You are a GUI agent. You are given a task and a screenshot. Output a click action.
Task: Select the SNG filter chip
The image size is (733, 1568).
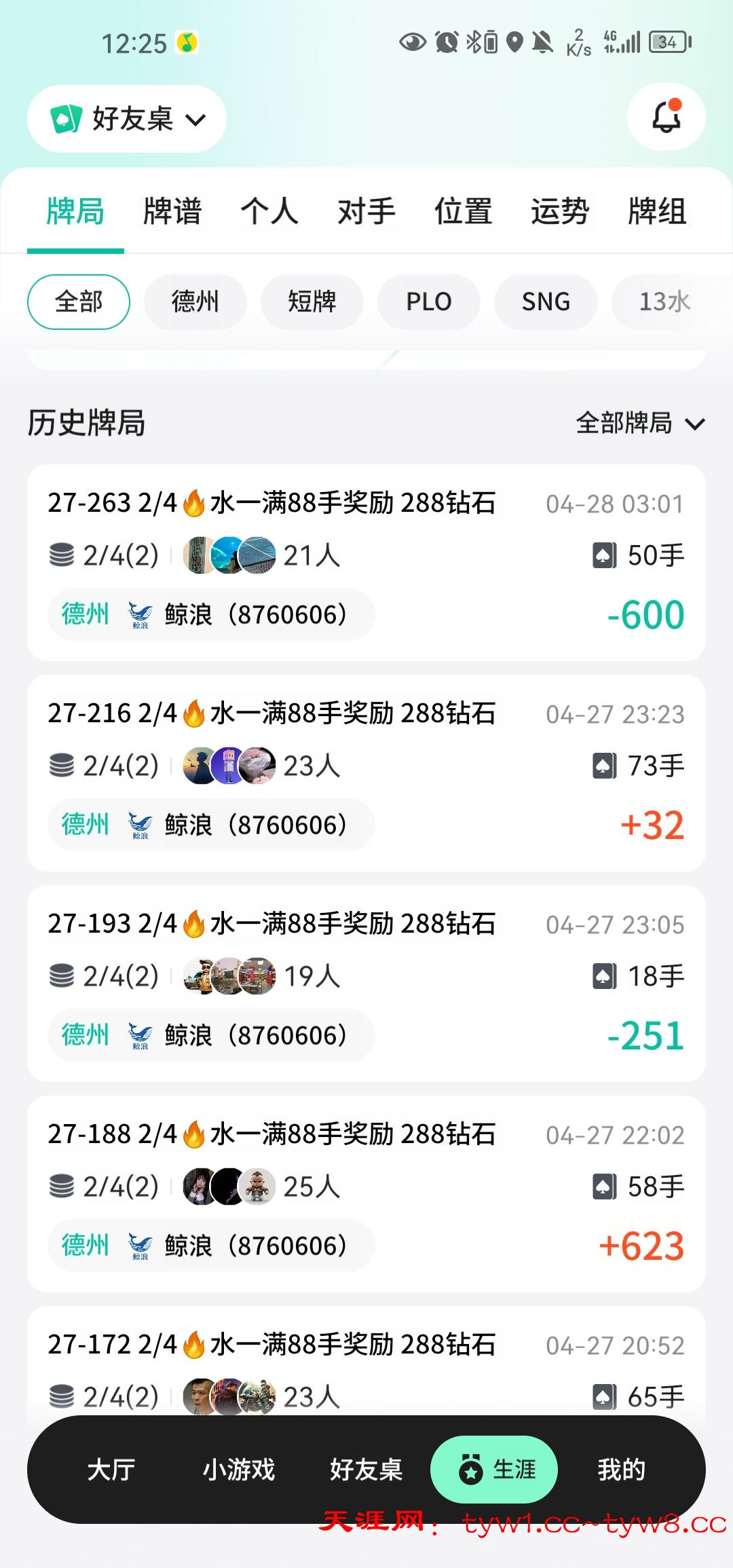coord(546,302)
